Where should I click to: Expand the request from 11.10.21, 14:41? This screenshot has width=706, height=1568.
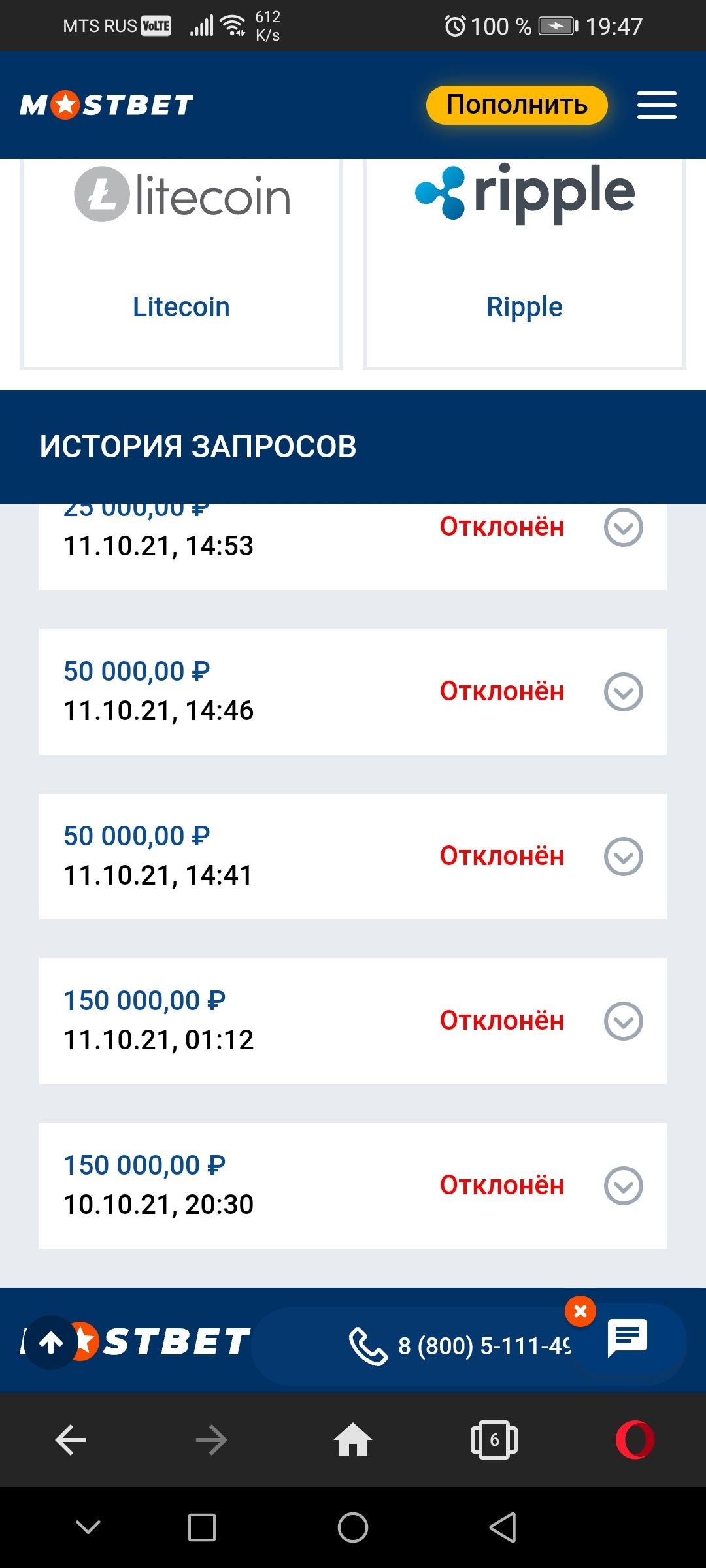623,857
